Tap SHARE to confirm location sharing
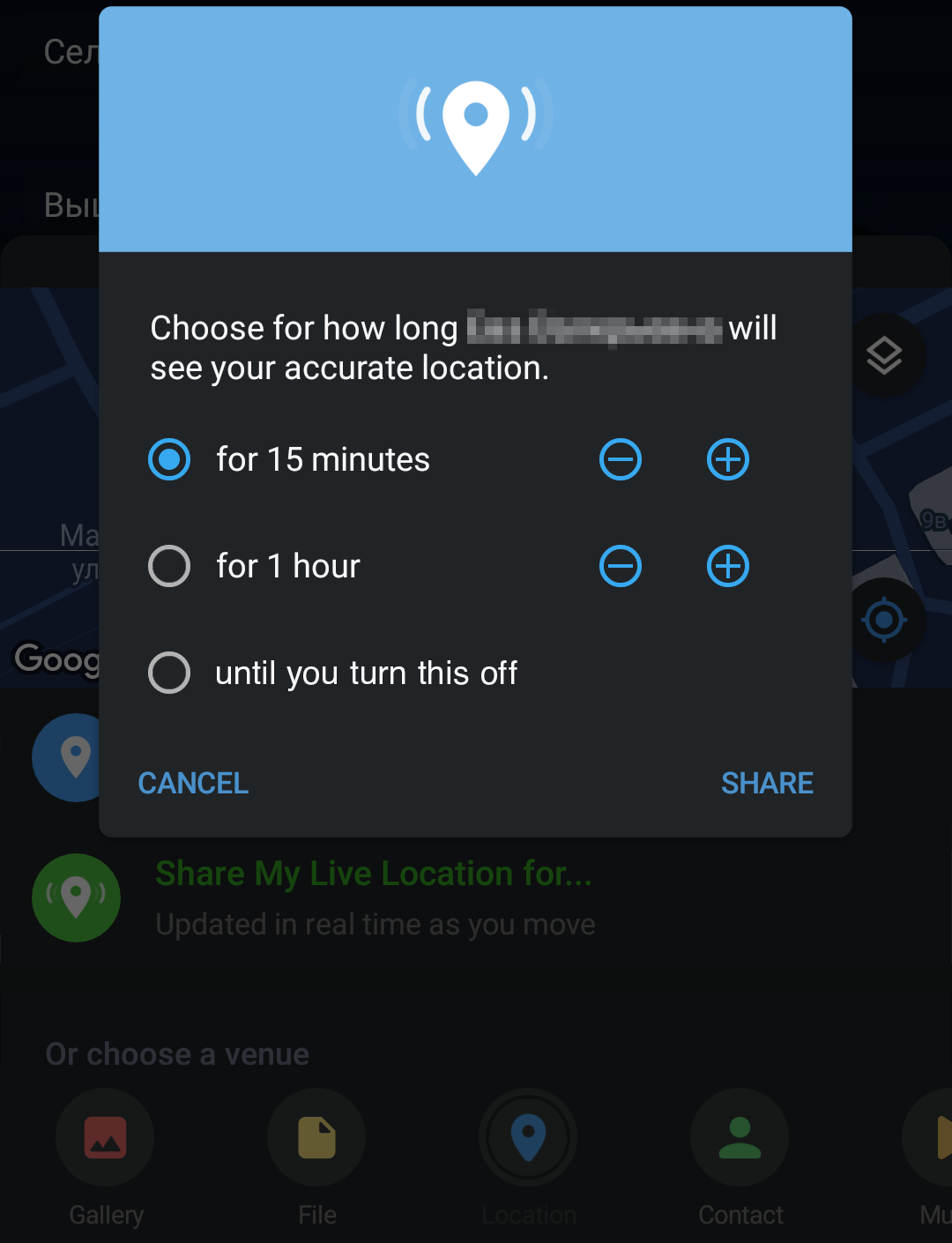 tap(767, 783)
